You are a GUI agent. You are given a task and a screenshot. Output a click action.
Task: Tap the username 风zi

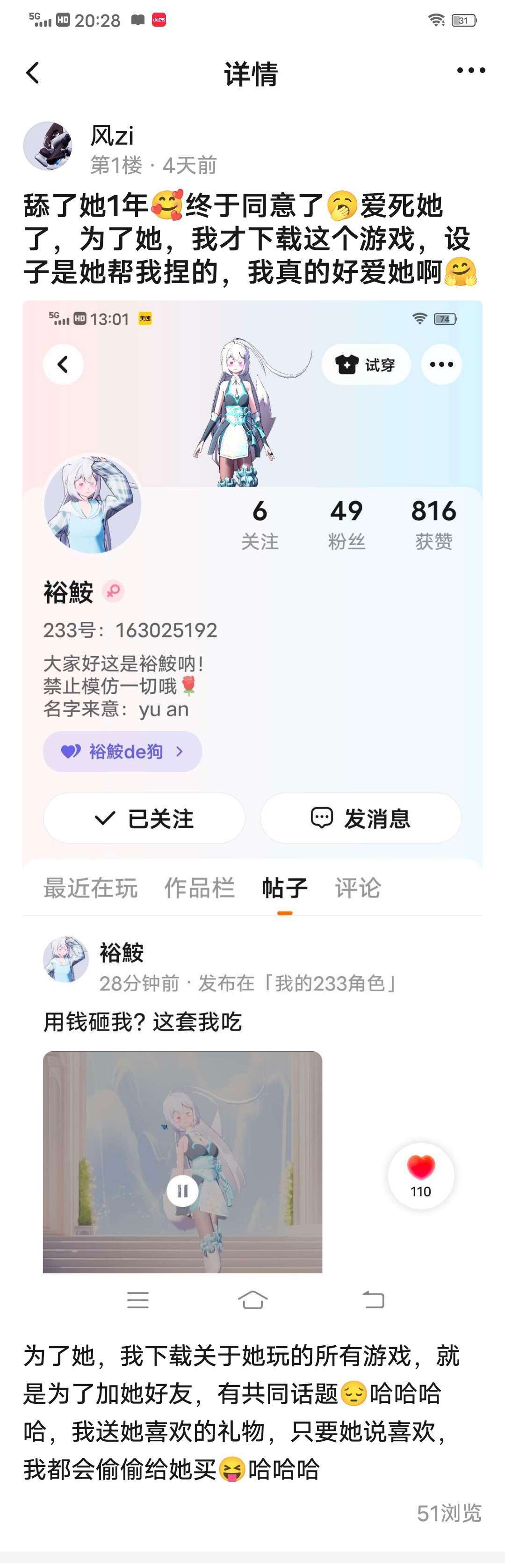pyautogui.click(x=112, y=135)
